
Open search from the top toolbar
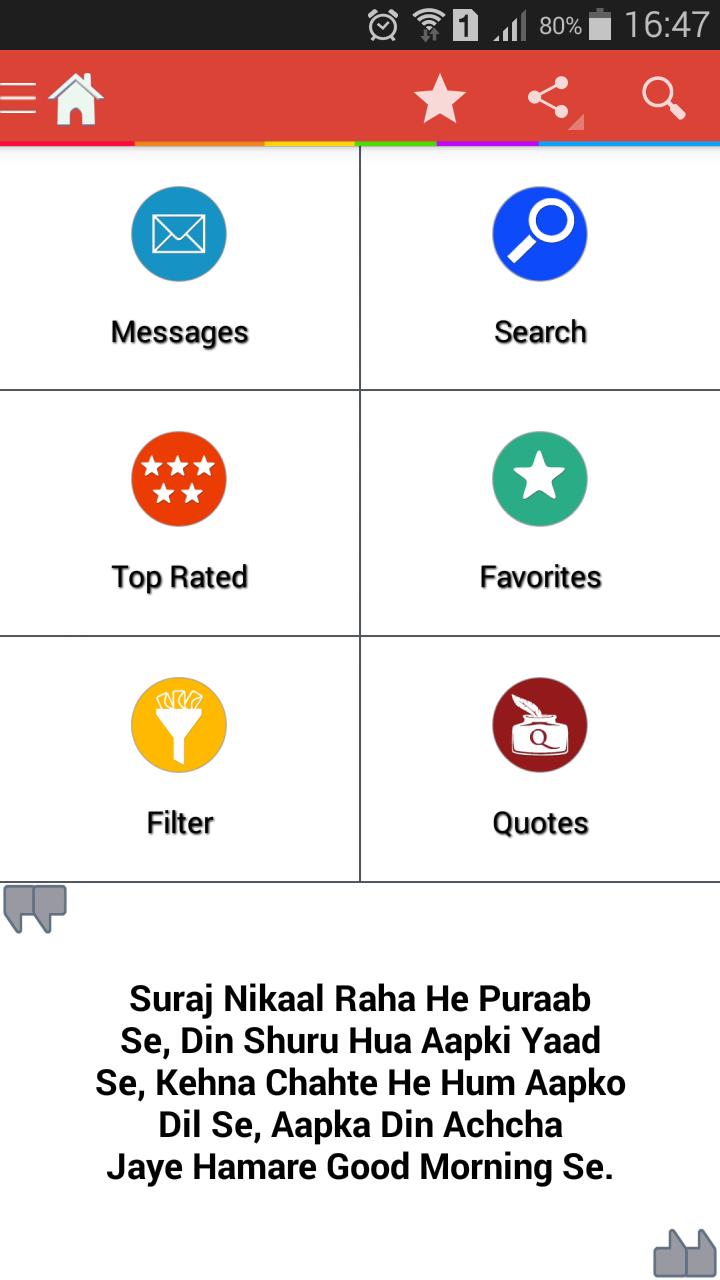click(x=663, y=97)
